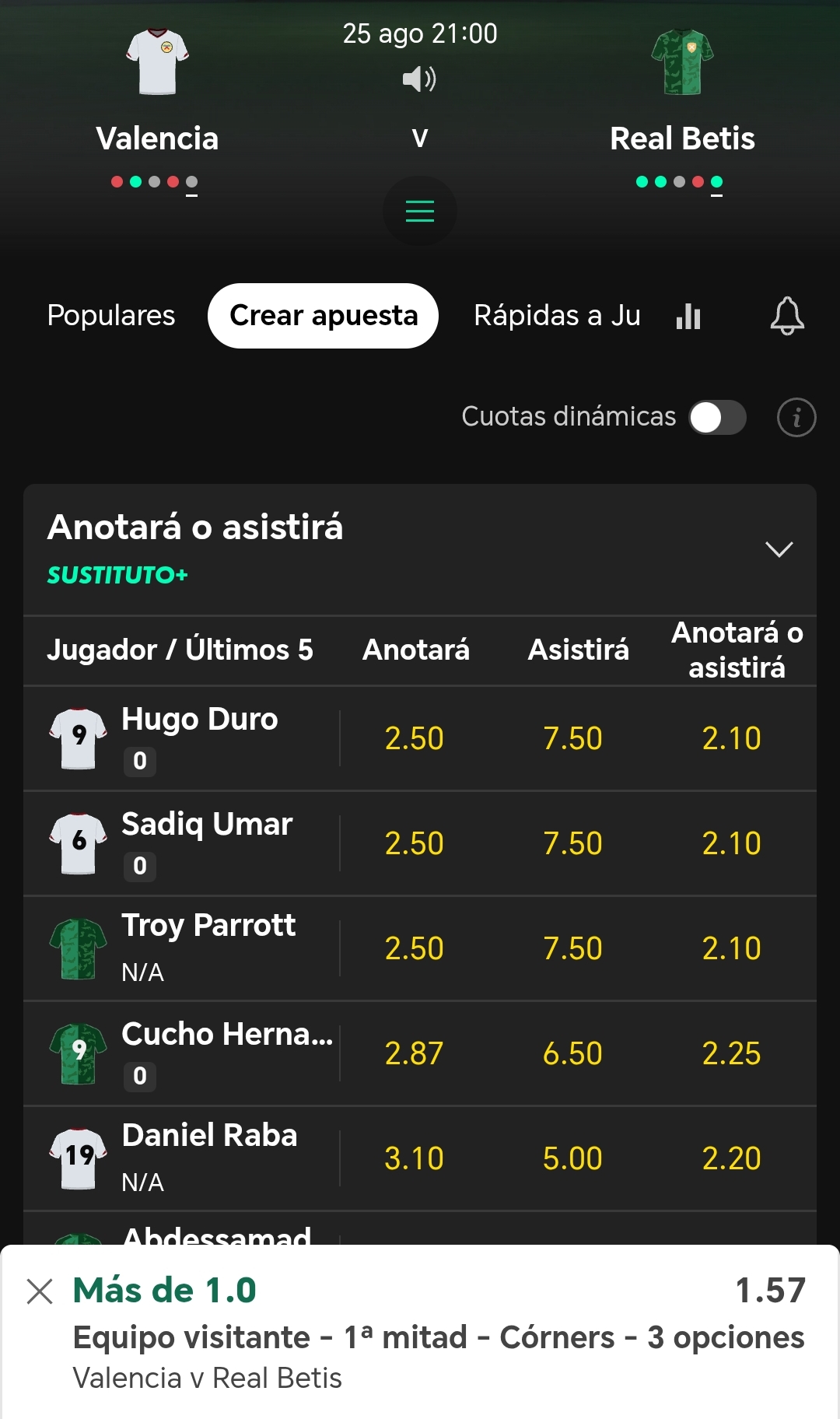Open the Cuotas dinámicas info icon
The width and height of the screenshot is (840, 1419).
[x=796, y=418]
